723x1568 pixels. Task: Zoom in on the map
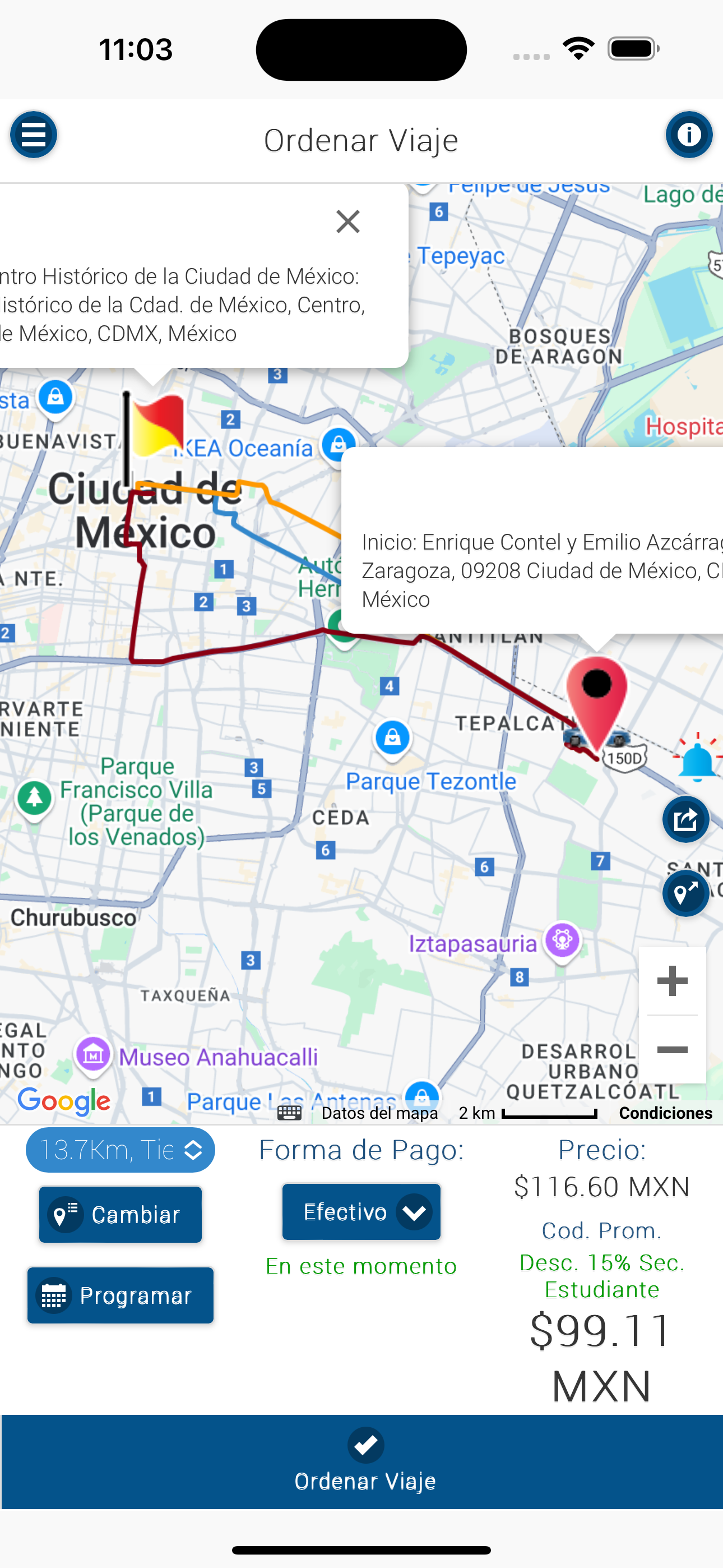[672, 981]
